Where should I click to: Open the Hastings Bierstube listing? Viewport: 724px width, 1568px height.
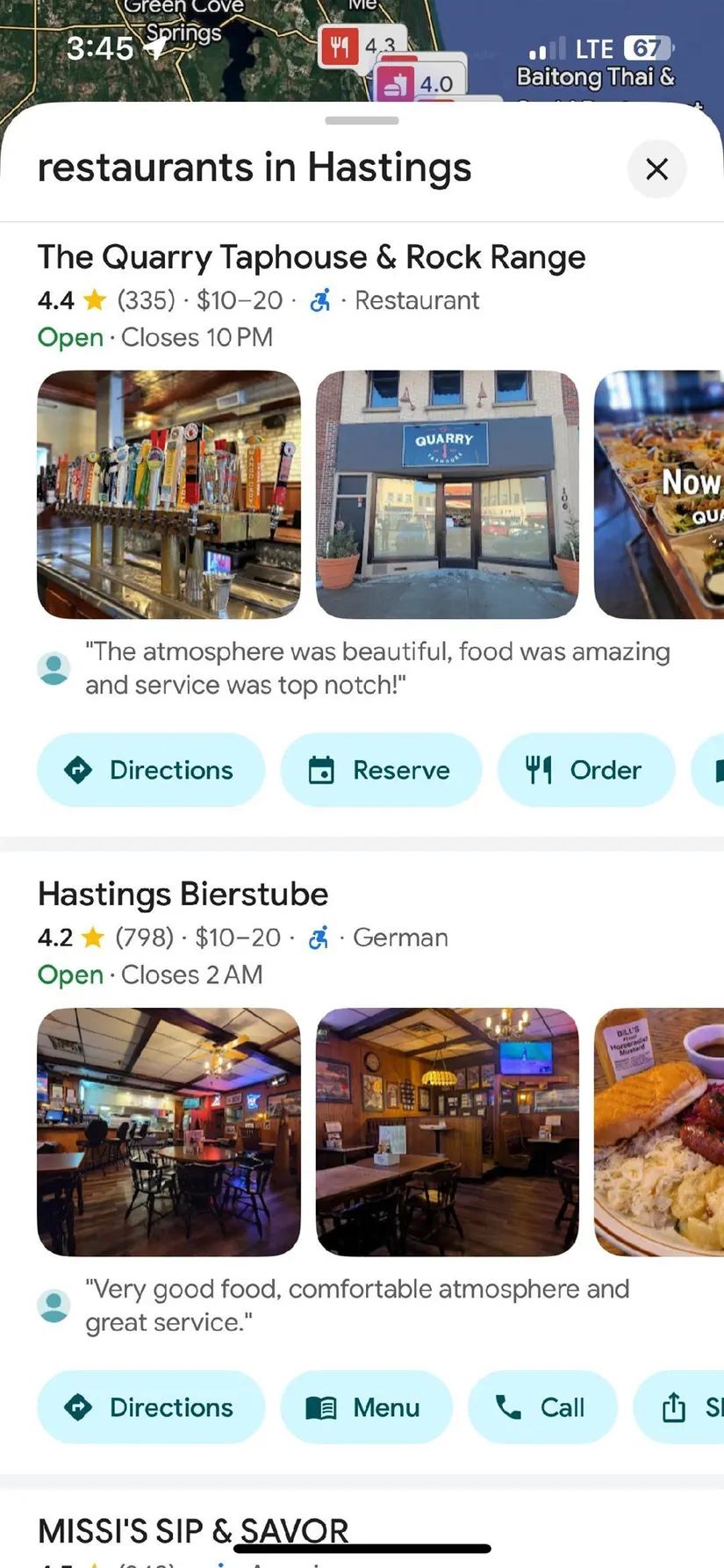pos(183,894)
